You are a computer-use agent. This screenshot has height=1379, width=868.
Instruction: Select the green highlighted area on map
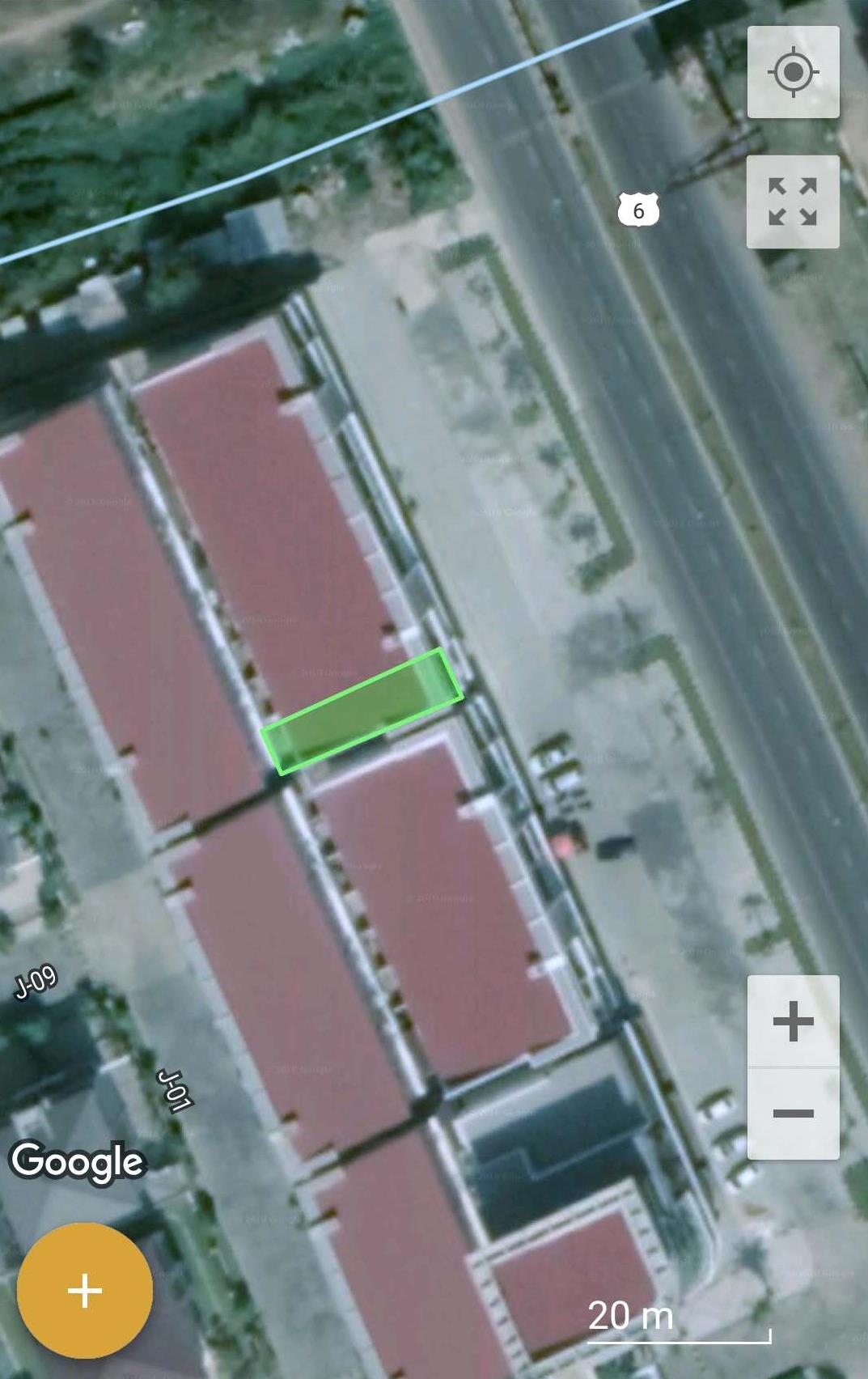coord(362,711)
